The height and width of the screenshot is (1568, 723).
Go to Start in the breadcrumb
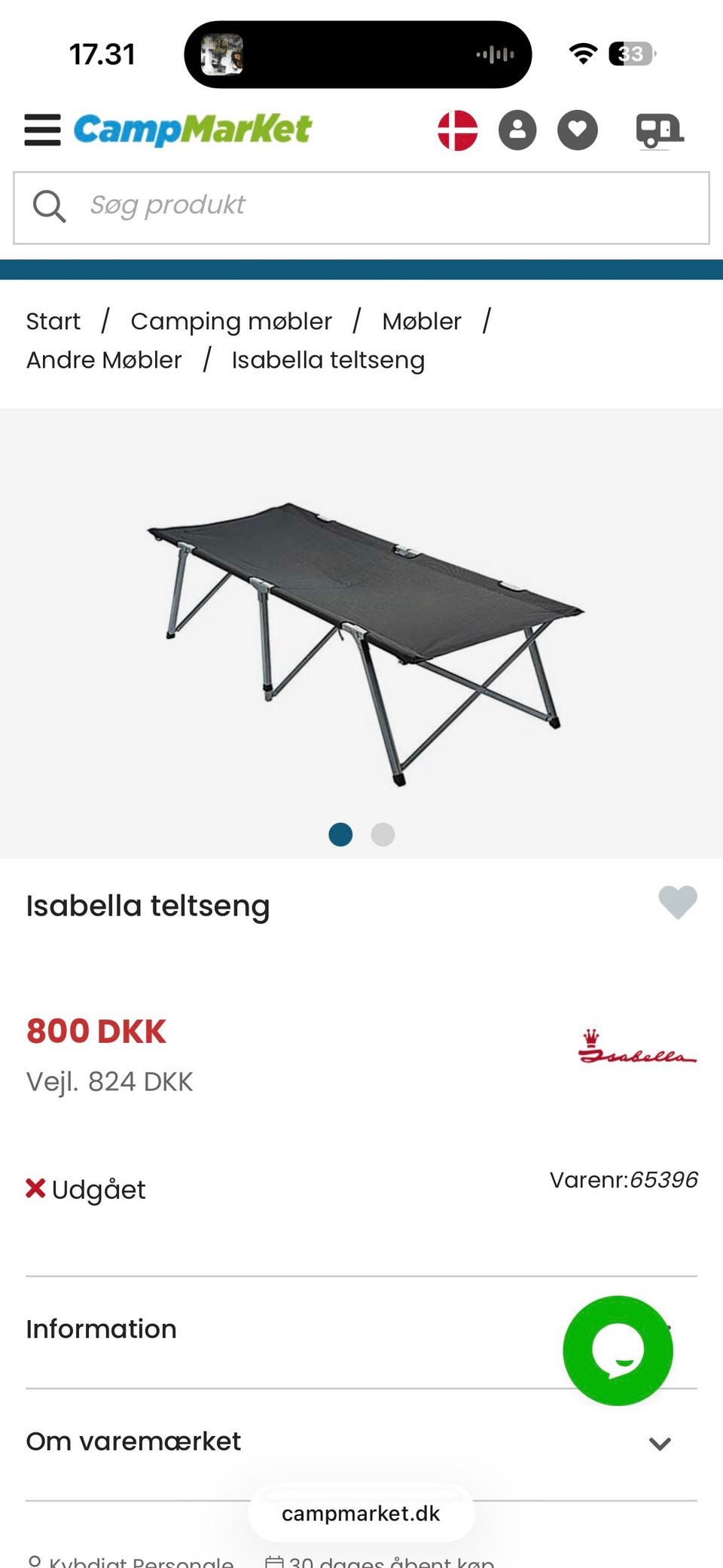[x=53, y=320]
